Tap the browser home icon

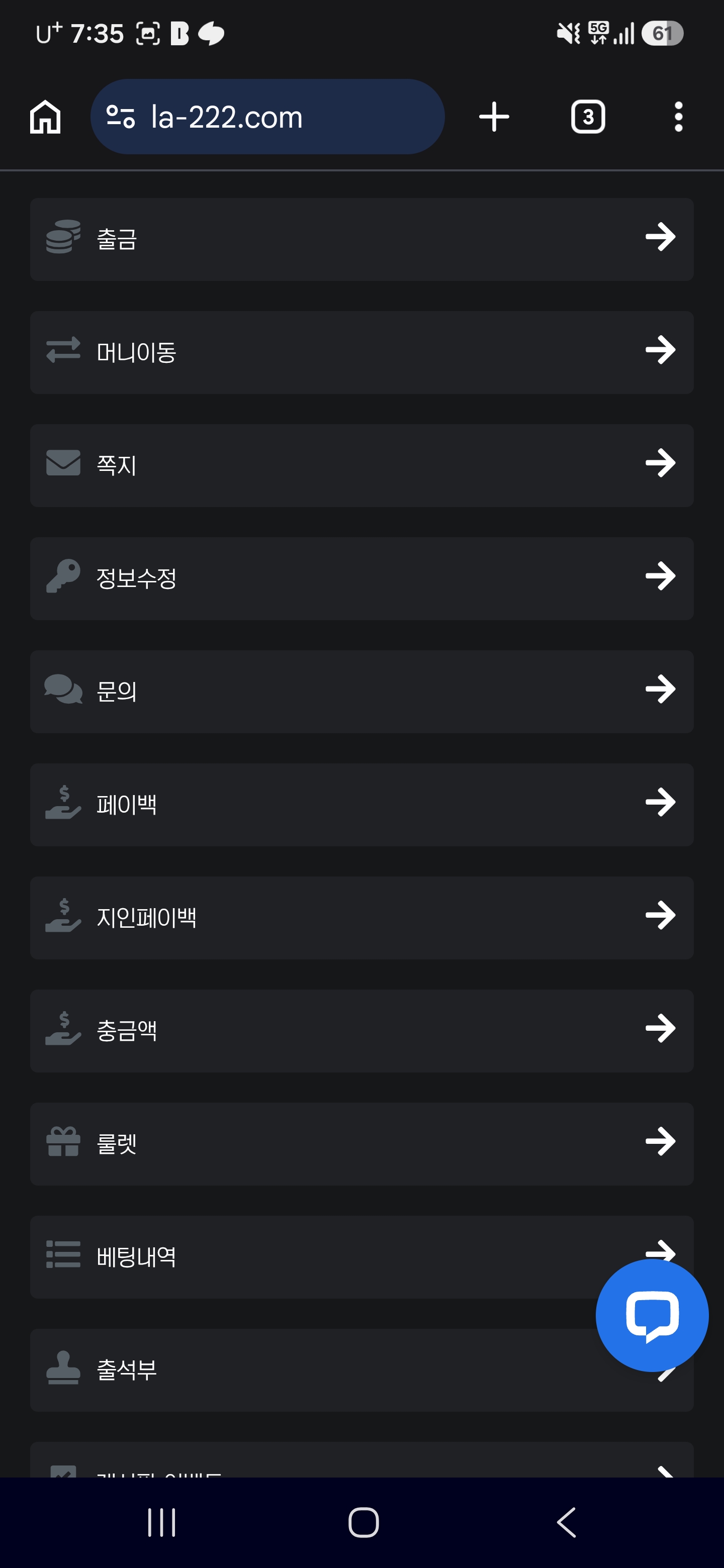tap(46, 117)
